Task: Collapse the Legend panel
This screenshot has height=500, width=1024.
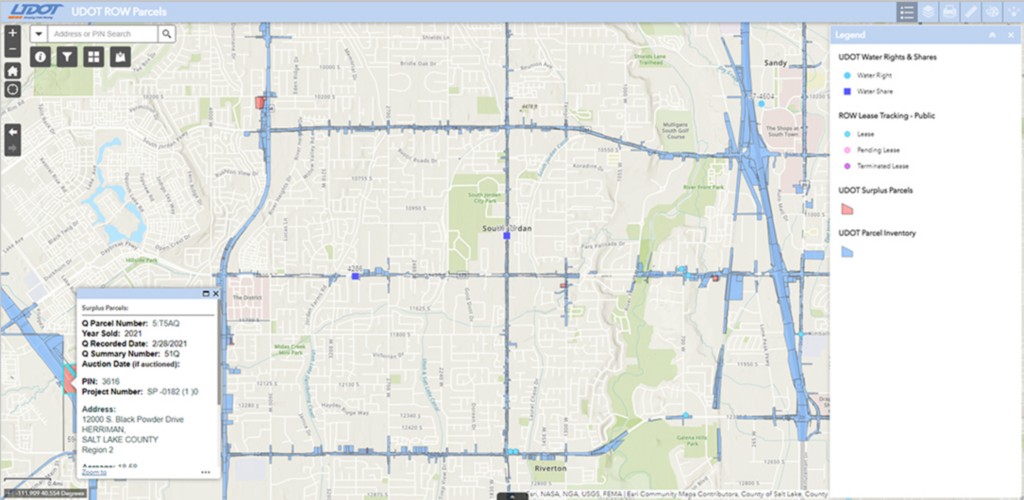Action: point(992,34)
